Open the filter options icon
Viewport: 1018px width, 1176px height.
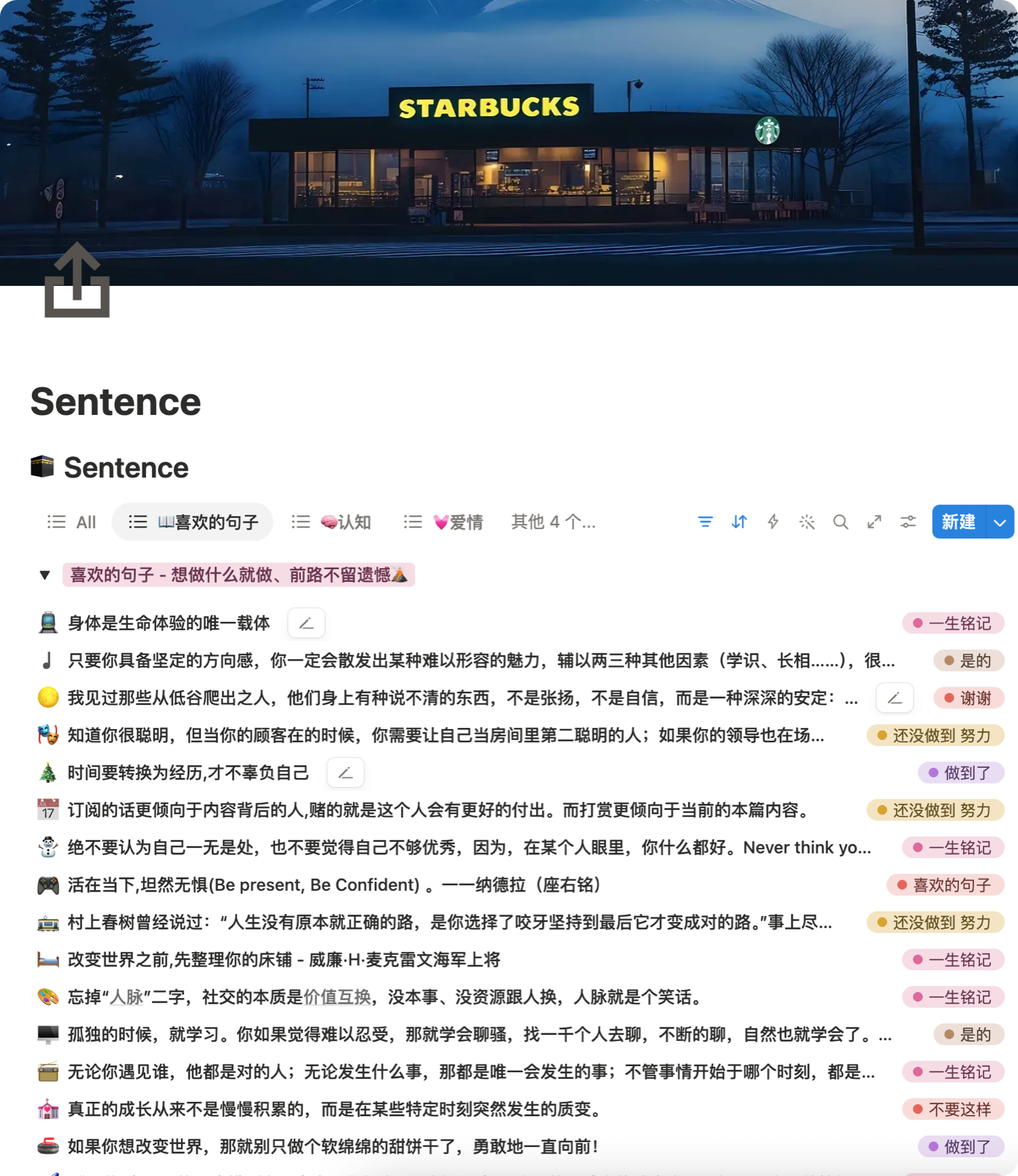[x=706, y=522]
